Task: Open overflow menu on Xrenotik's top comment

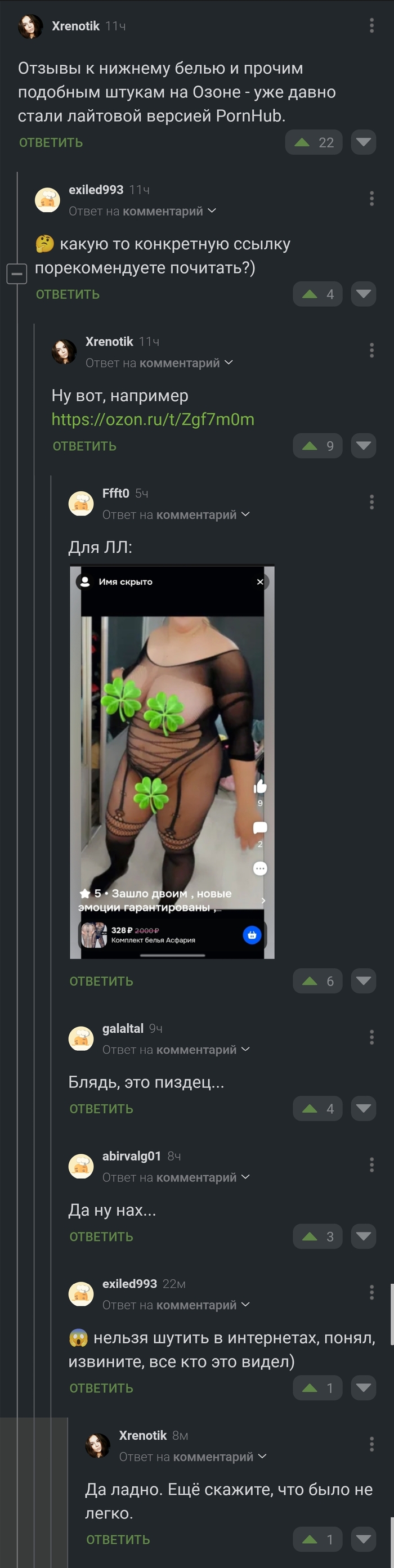Action: pyautogui.click(x=371, y=25)
